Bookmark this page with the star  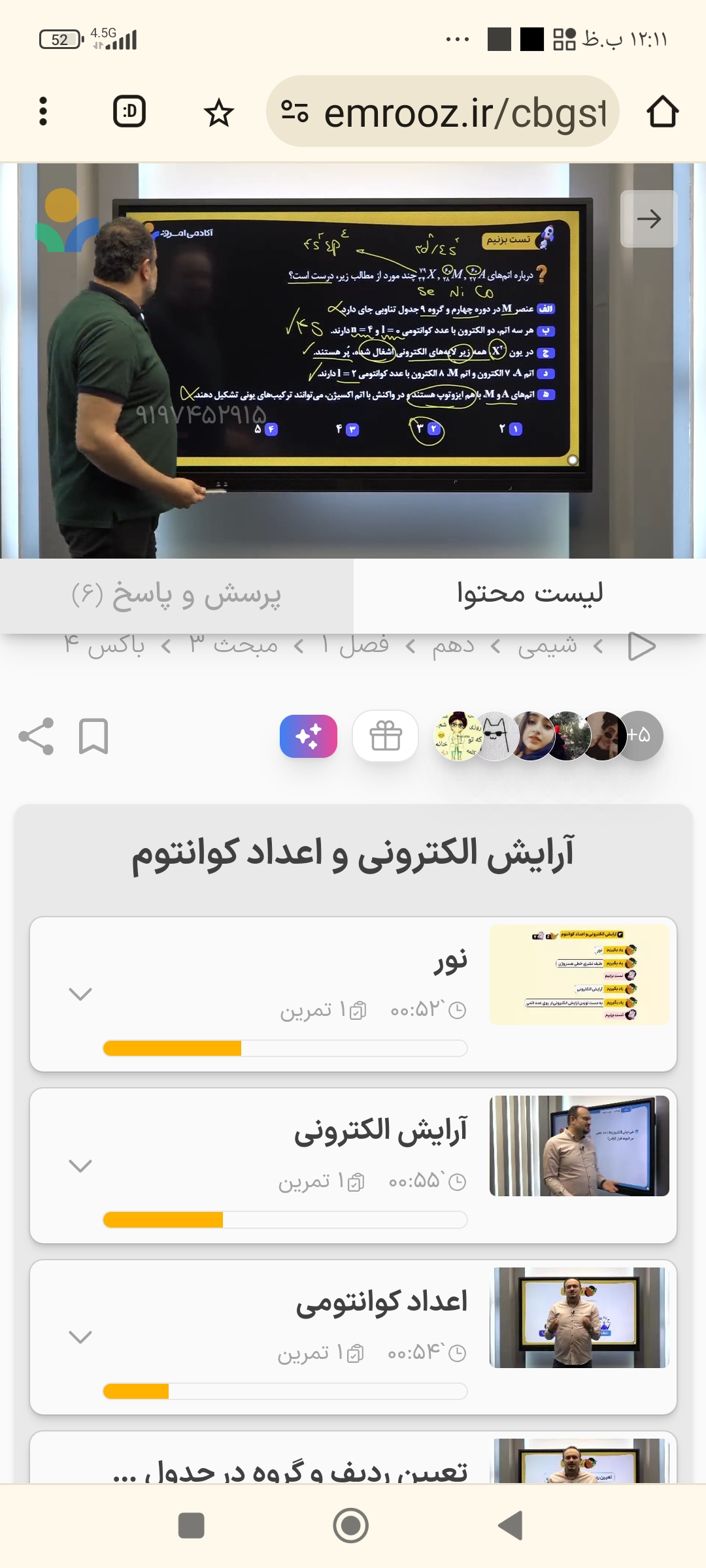point(218,113)
